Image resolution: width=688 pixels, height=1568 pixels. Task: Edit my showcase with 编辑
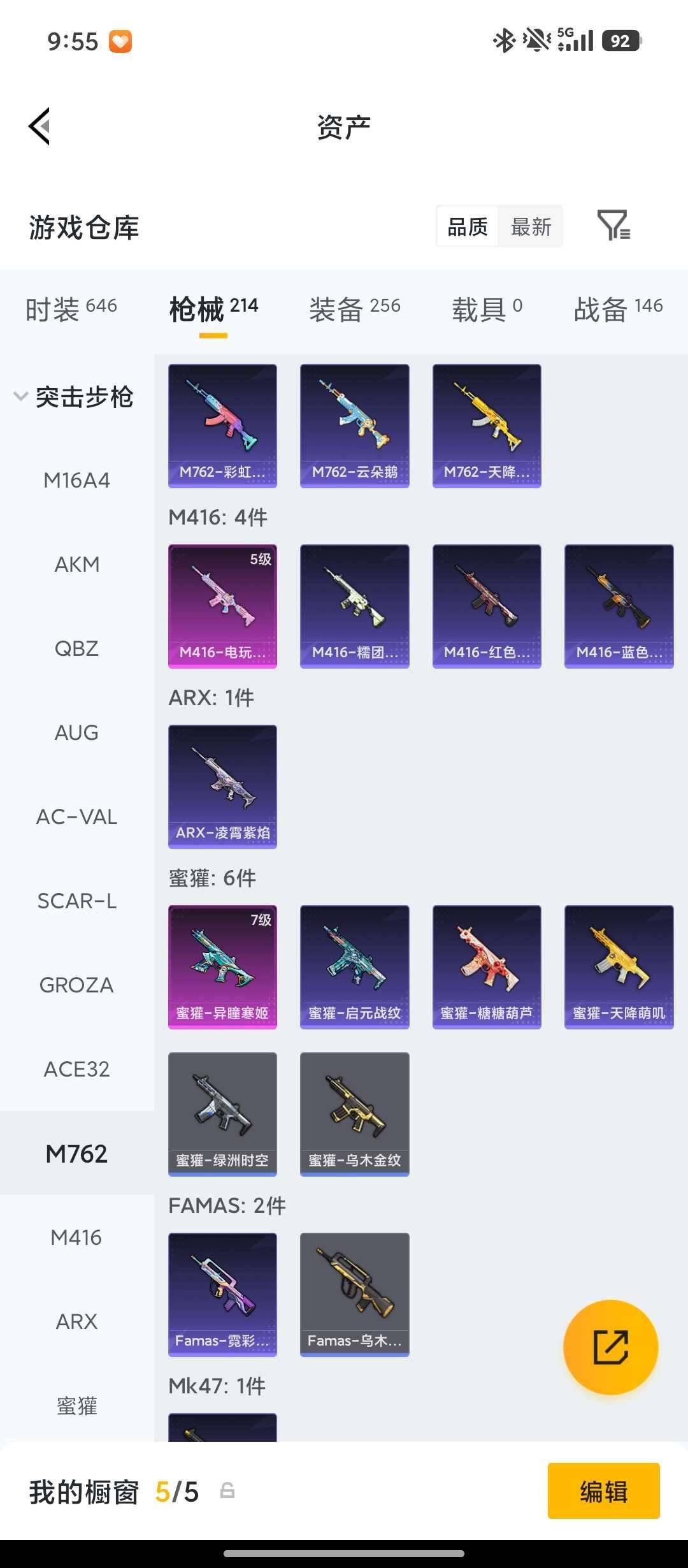[x=603, y=1491]
